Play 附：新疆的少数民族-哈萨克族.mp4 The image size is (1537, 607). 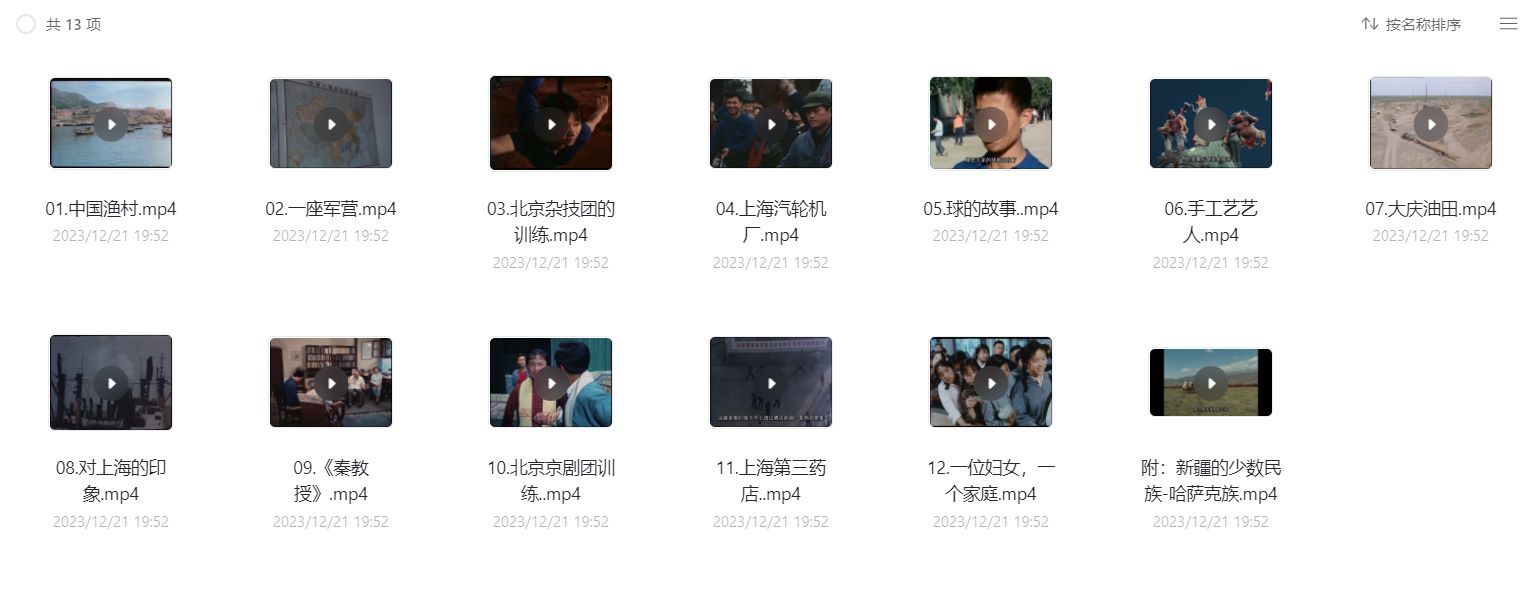(1211, 383)
